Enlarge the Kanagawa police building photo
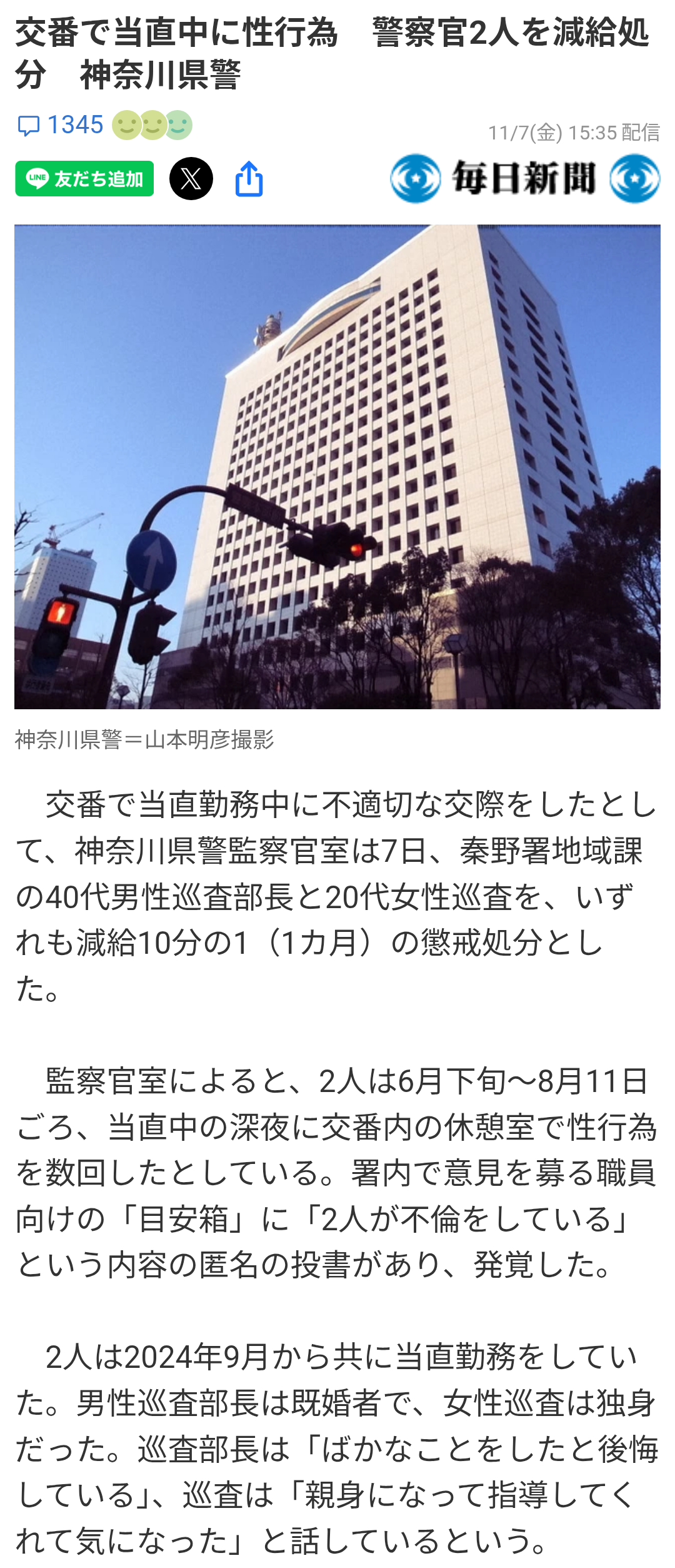 click(337, 467)
